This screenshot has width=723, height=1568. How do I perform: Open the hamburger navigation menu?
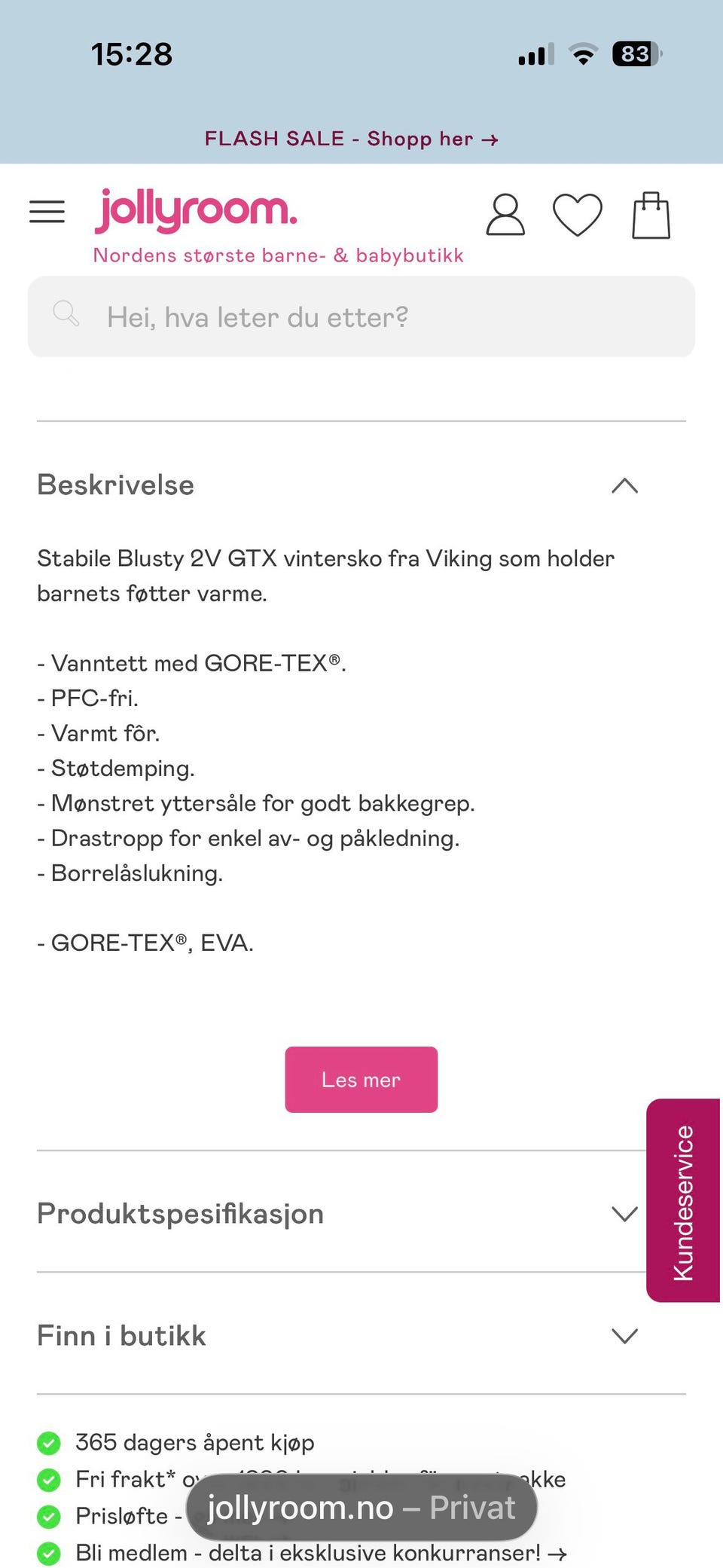[47, 212]
